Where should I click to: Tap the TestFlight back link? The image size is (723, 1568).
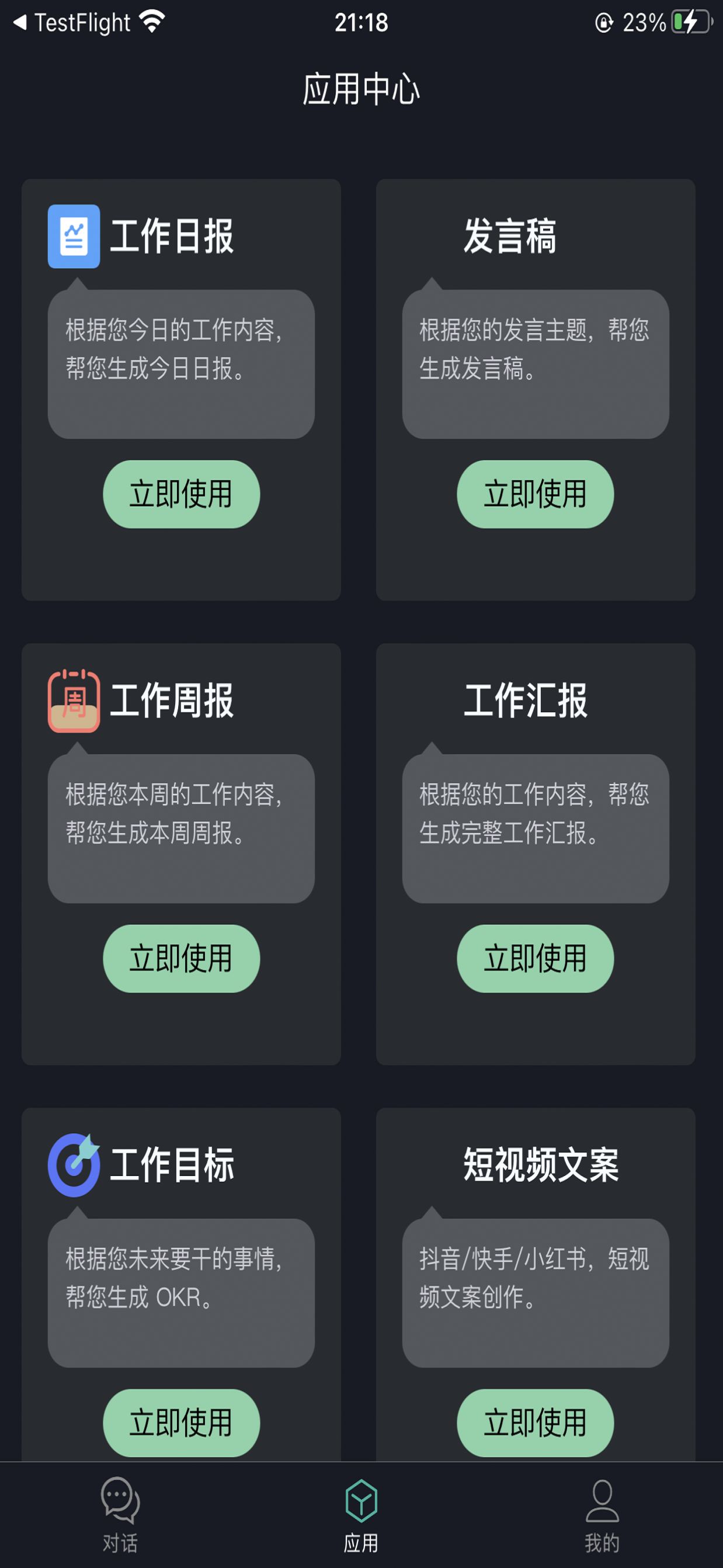point(72,22)
